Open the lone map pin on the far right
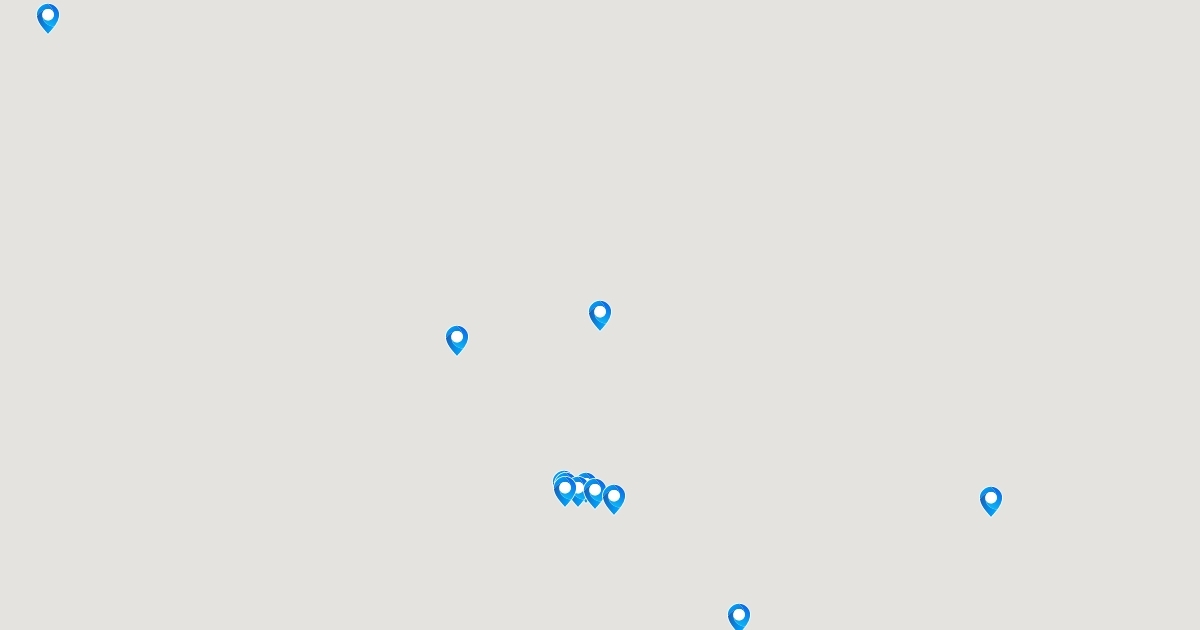 [991, 500]
